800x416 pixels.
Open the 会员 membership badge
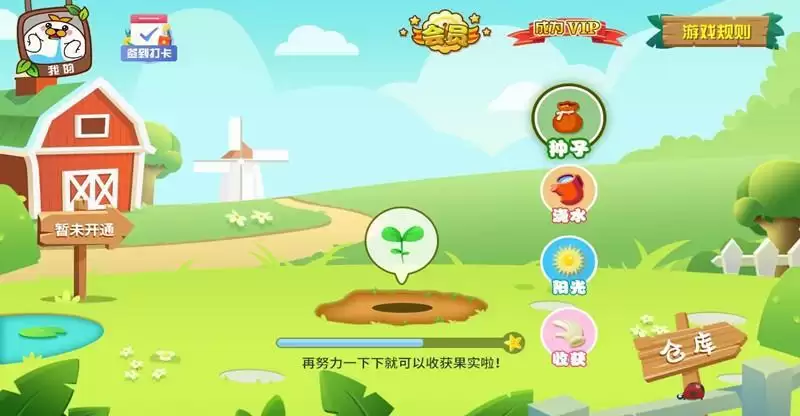tap(445, 32)
